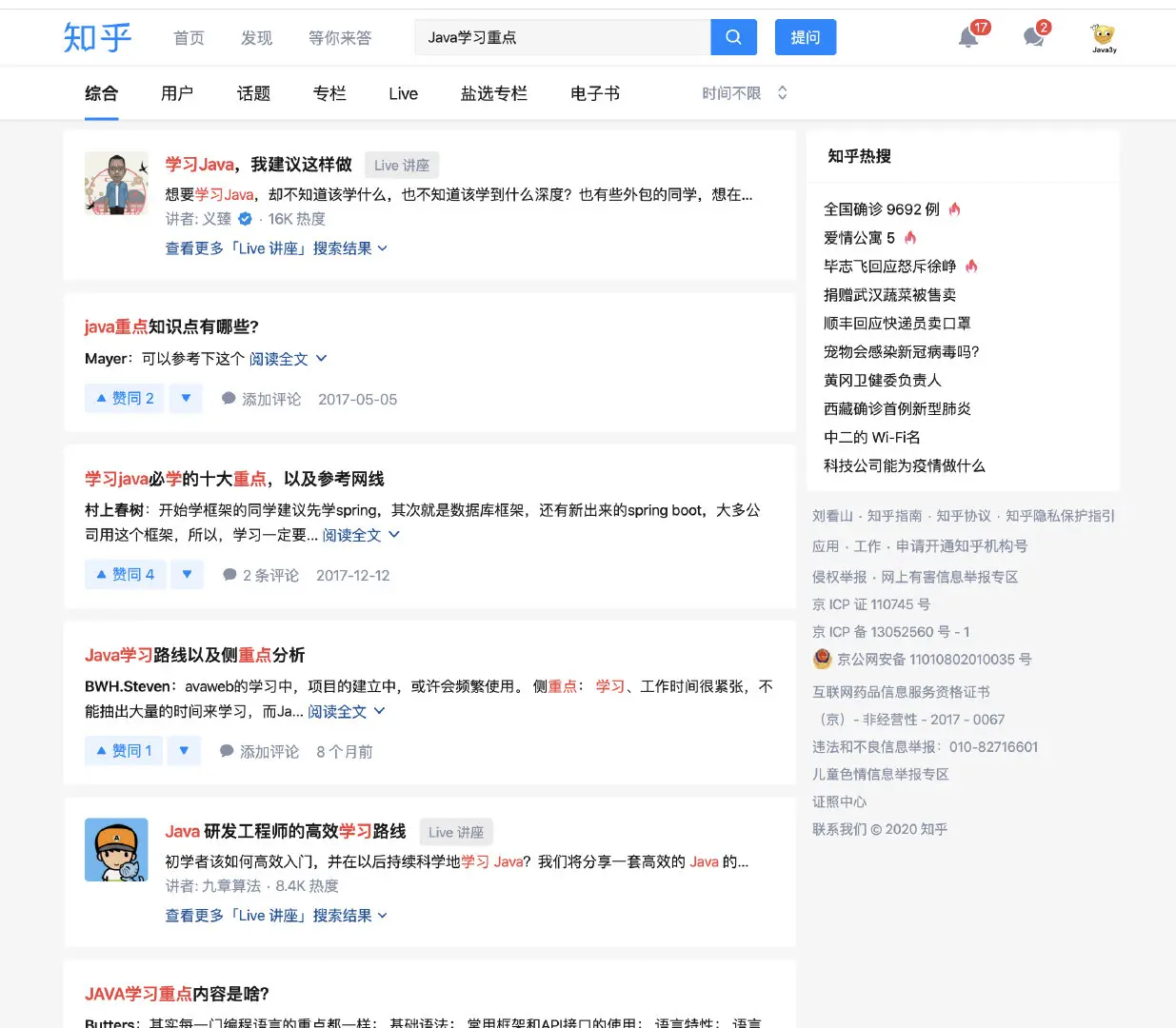Open the notifications bell
The image size is (1176, 1028).
click(x=968, y=37)
